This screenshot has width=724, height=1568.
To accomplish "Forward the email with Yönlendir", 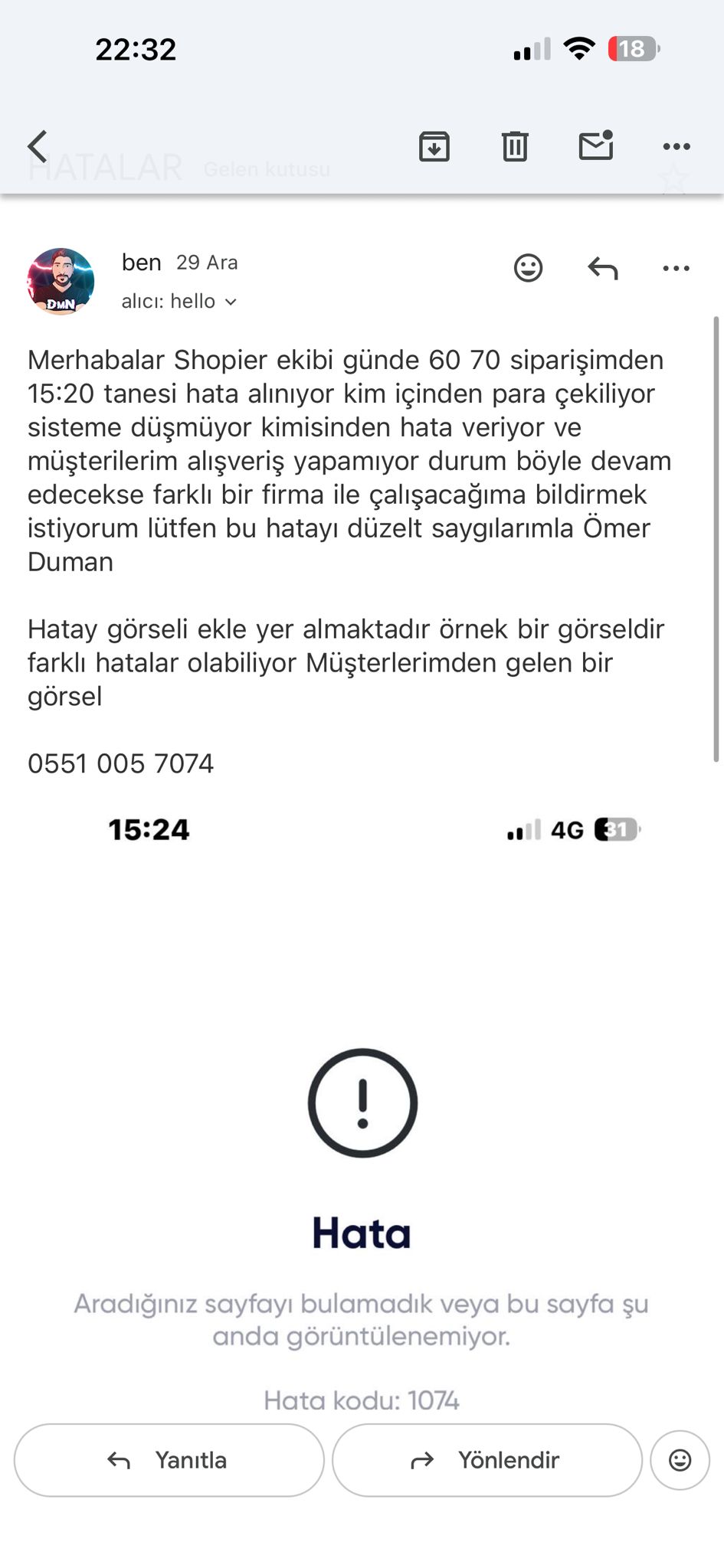I will coord(487,1460).
